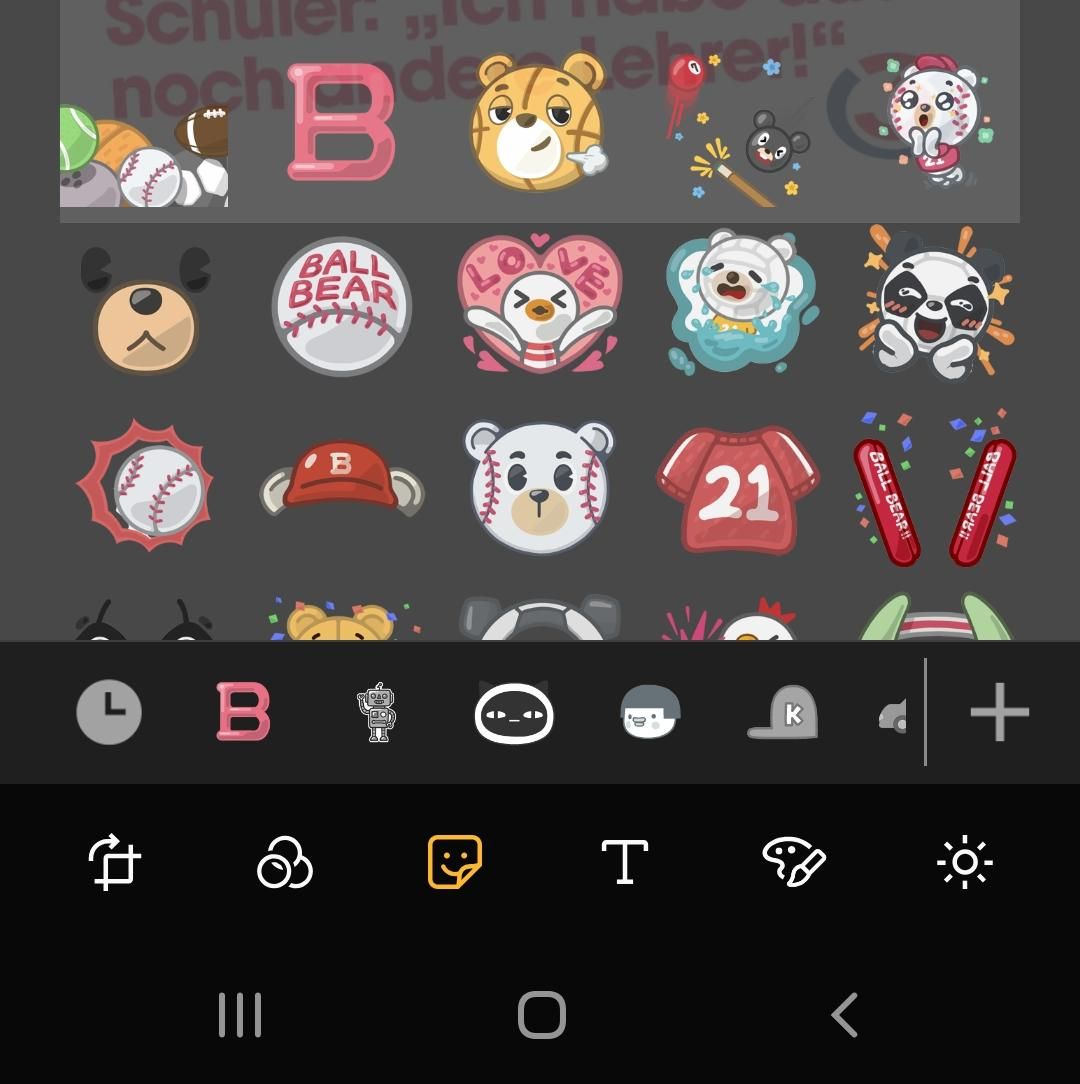Insert the BALL BEAR baseball sticker
Image resolution: width=1080 pixels, height=1084 pixels.
(x=342, y=305)
